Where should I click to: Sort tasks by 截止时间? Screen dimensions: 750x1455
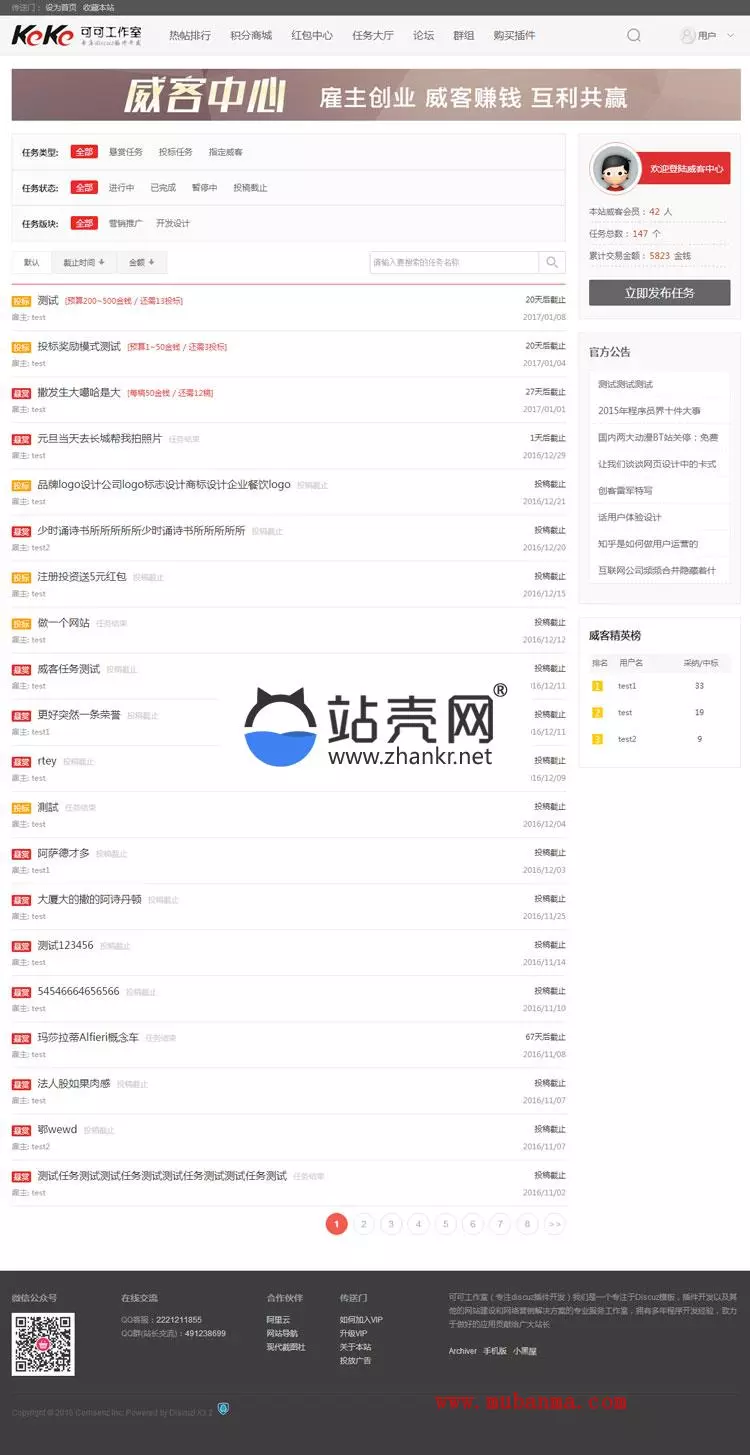(x=84, y=263)
